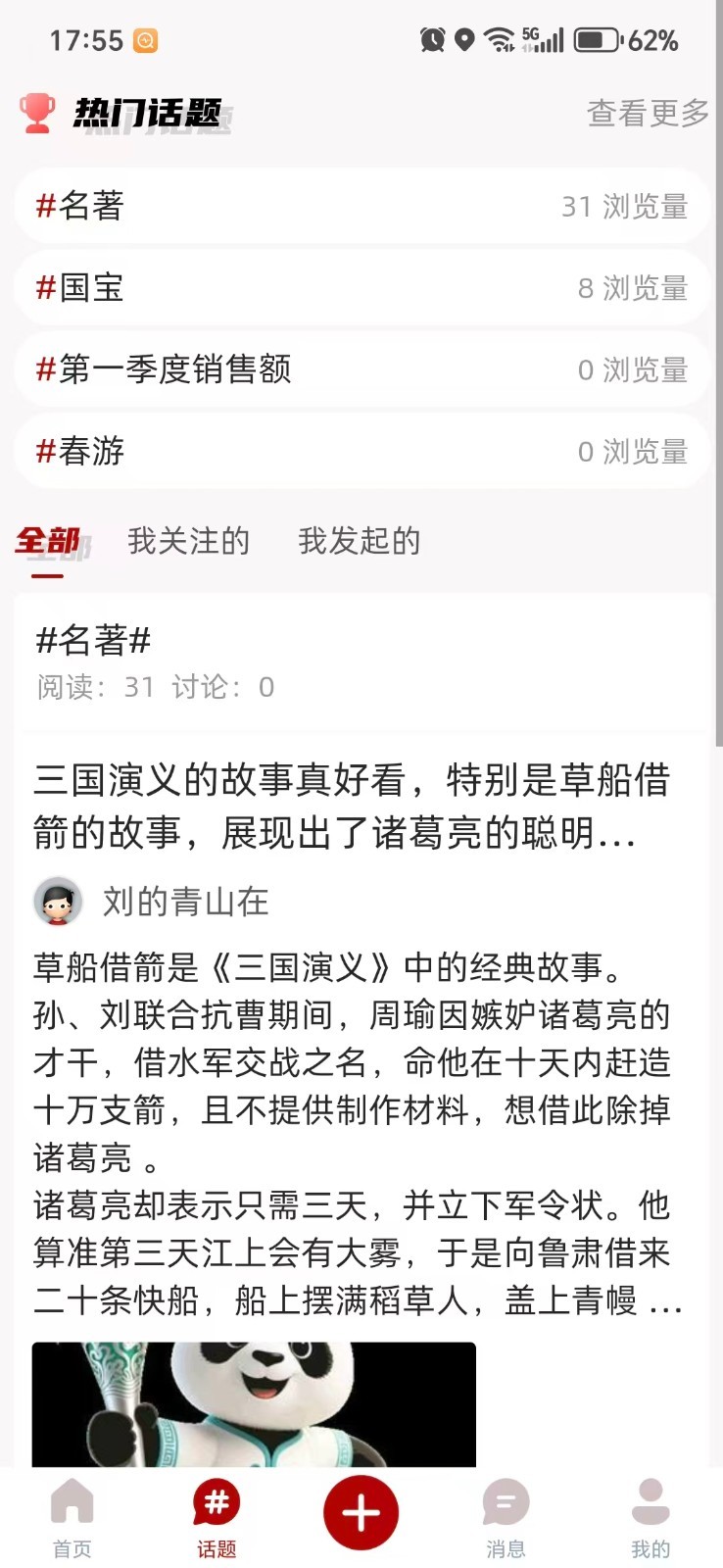Switch to the 我关注的 tab

(x=188, y=541)
